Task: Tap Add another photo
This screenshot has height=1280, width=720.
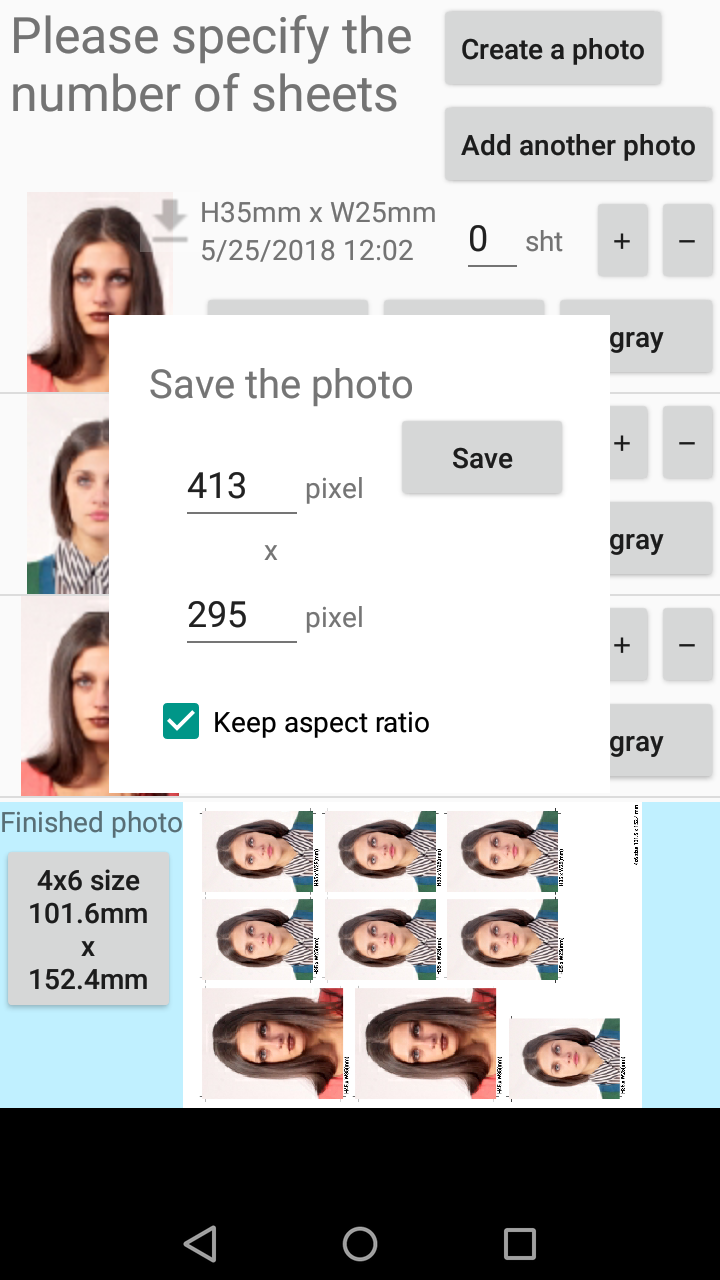Action: click(578, 145)
